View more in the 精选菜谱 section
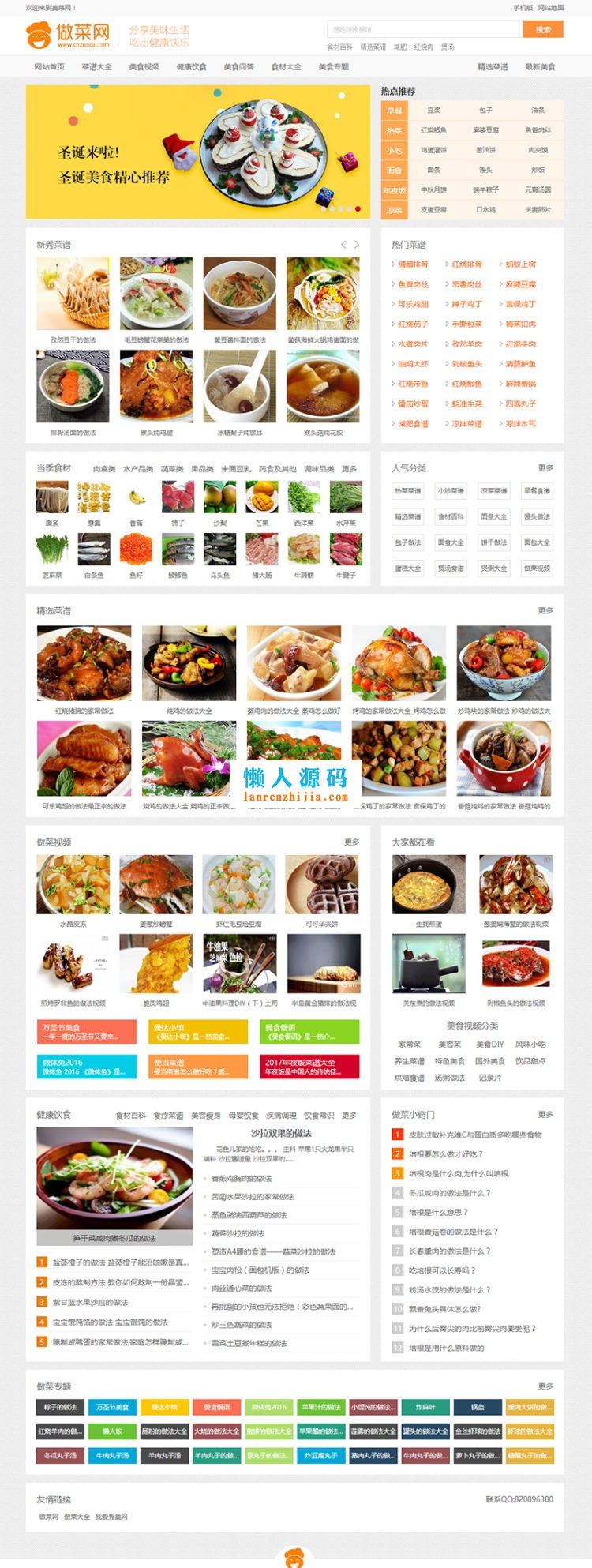This screenshot has height=1568, width=592. [545, 610]
